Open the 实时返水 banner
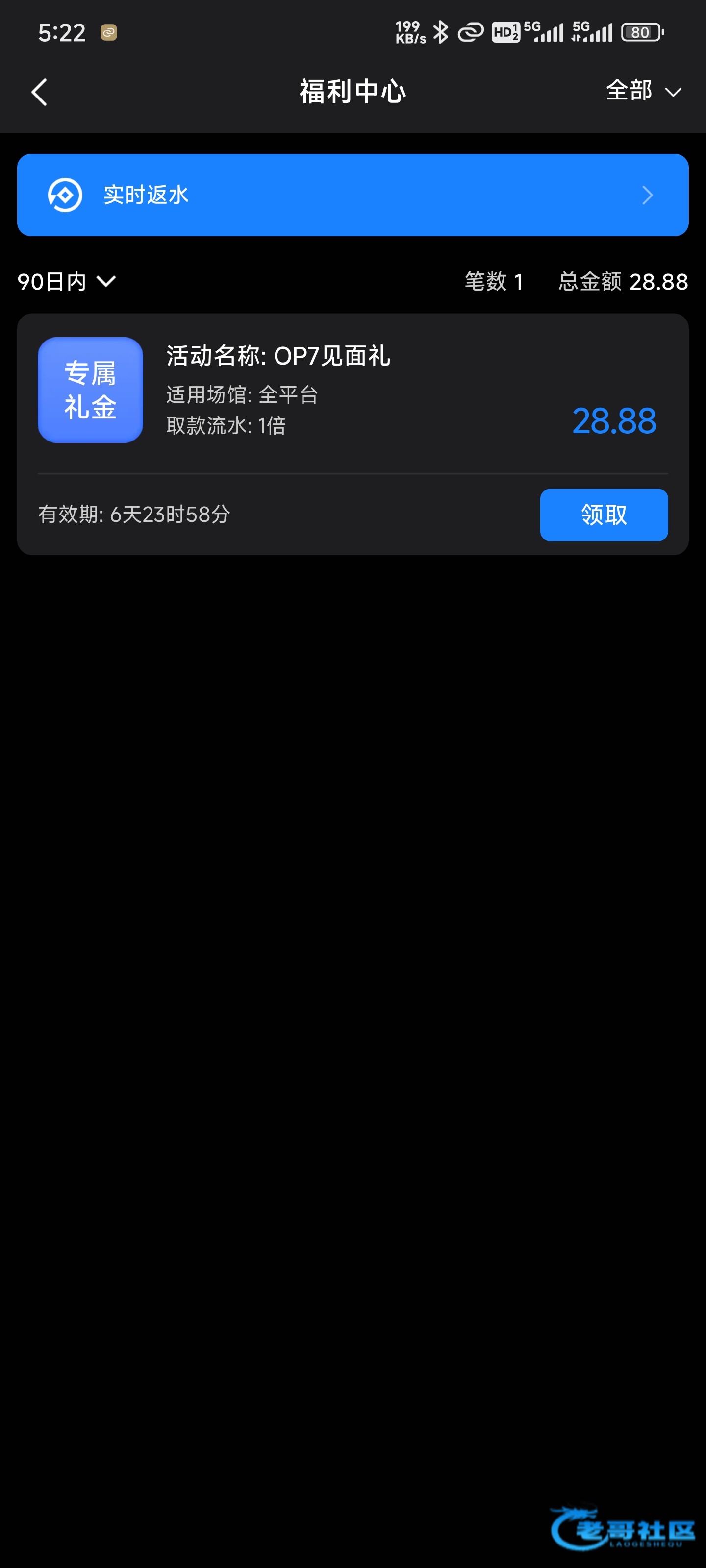 pos(353,195)
